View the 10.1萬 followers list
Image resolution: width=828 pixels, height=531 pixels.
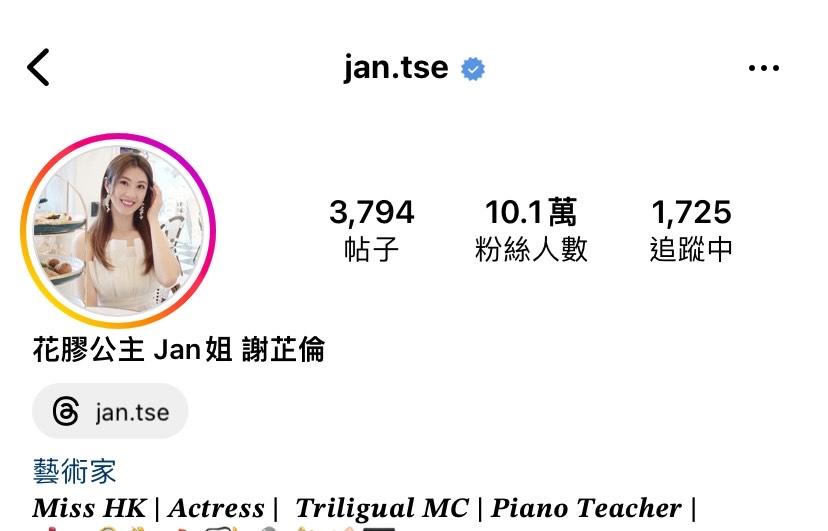pyautogui.click(x=531, y=229)
